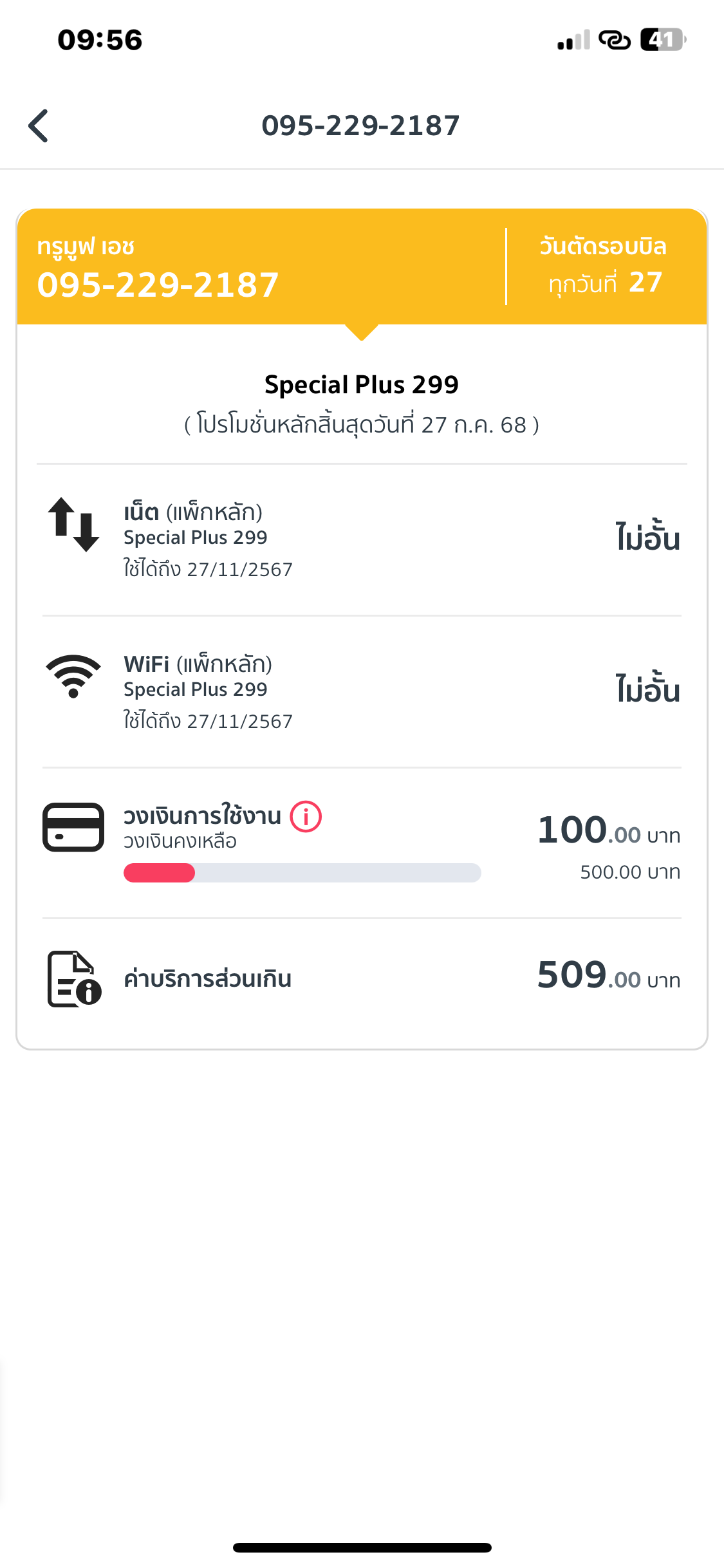Go back using the top-left arrow

(x=39, y=126)
